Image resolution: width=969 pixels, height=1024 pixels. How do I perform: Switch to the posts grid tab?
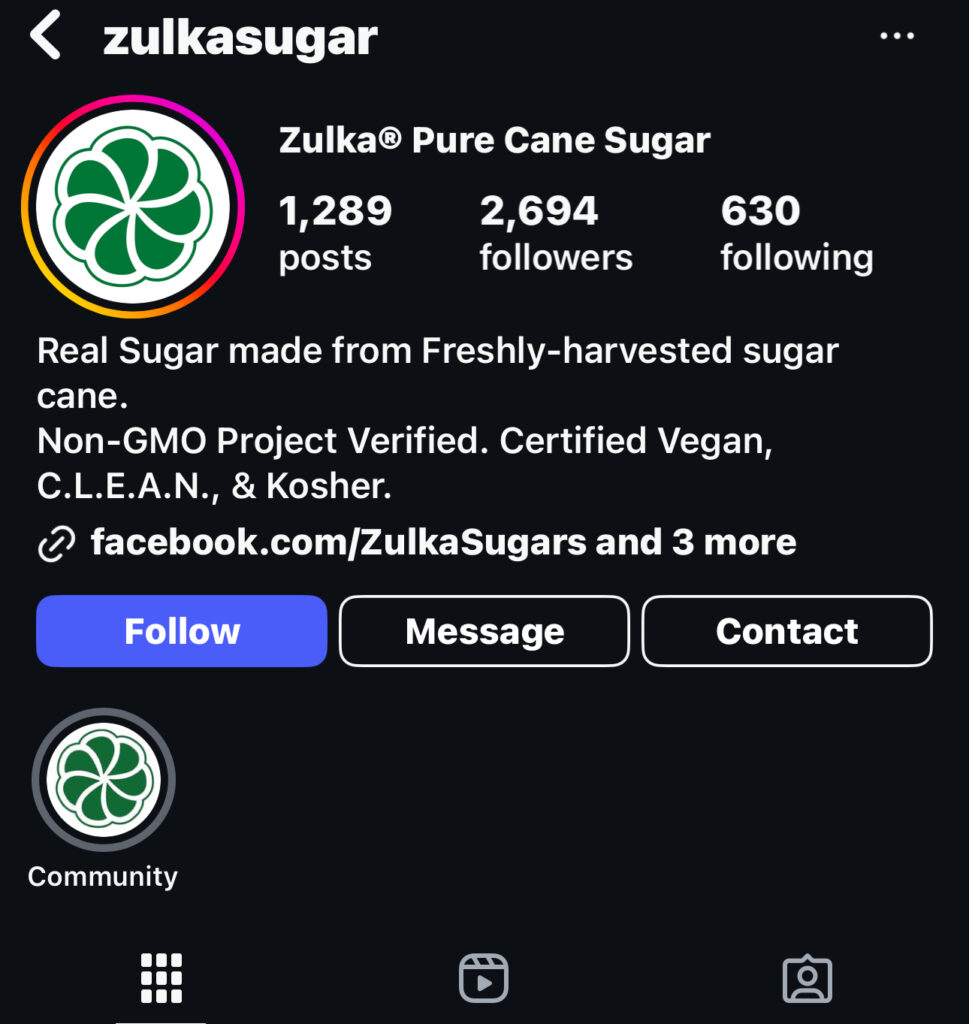pyautogui.click(x=161, y=977)
